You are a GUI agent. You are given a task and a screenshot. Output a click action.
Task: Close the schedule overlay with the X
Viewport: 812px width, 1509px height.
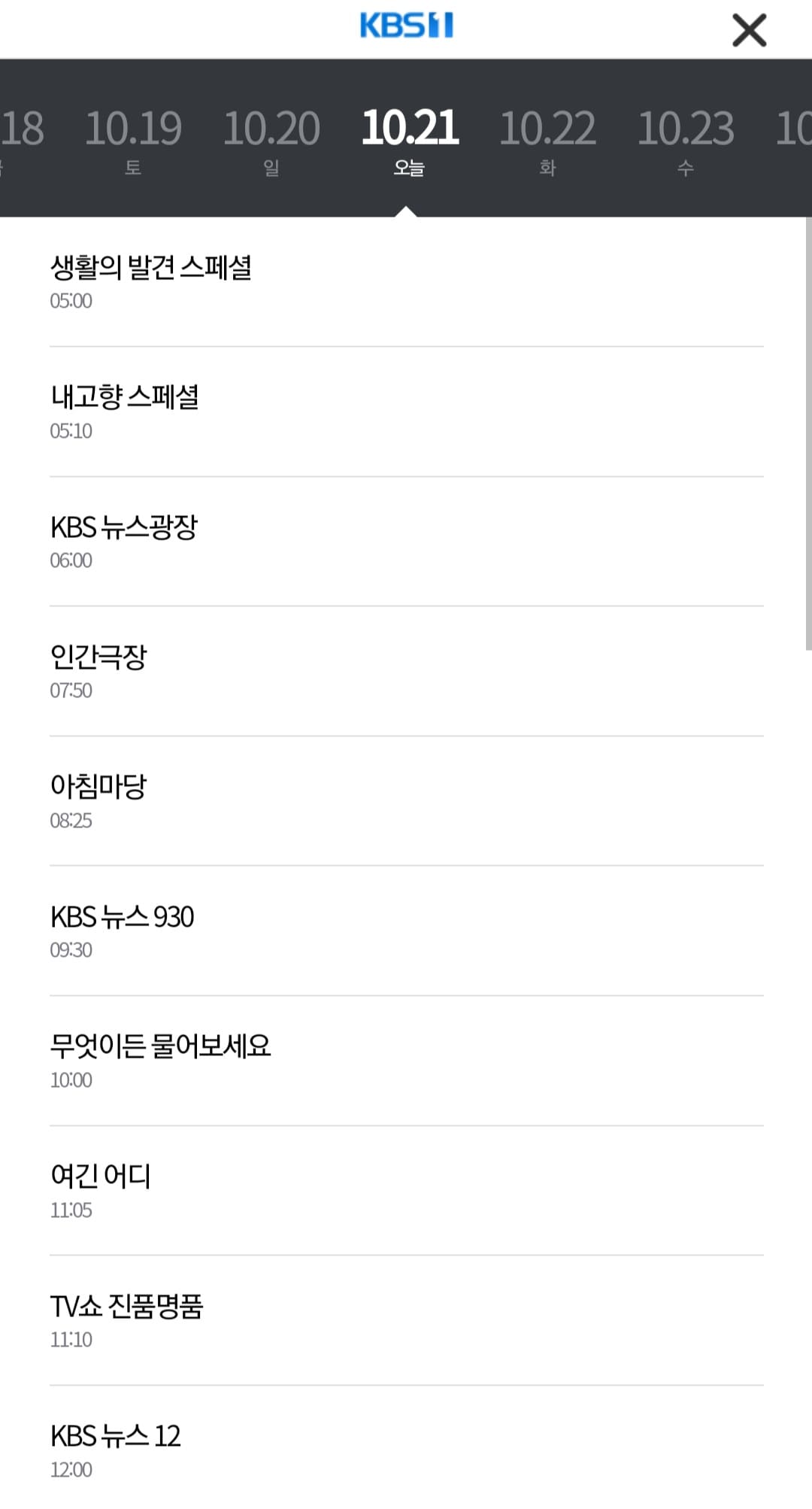pyautogui.click(x=750, y=30)
